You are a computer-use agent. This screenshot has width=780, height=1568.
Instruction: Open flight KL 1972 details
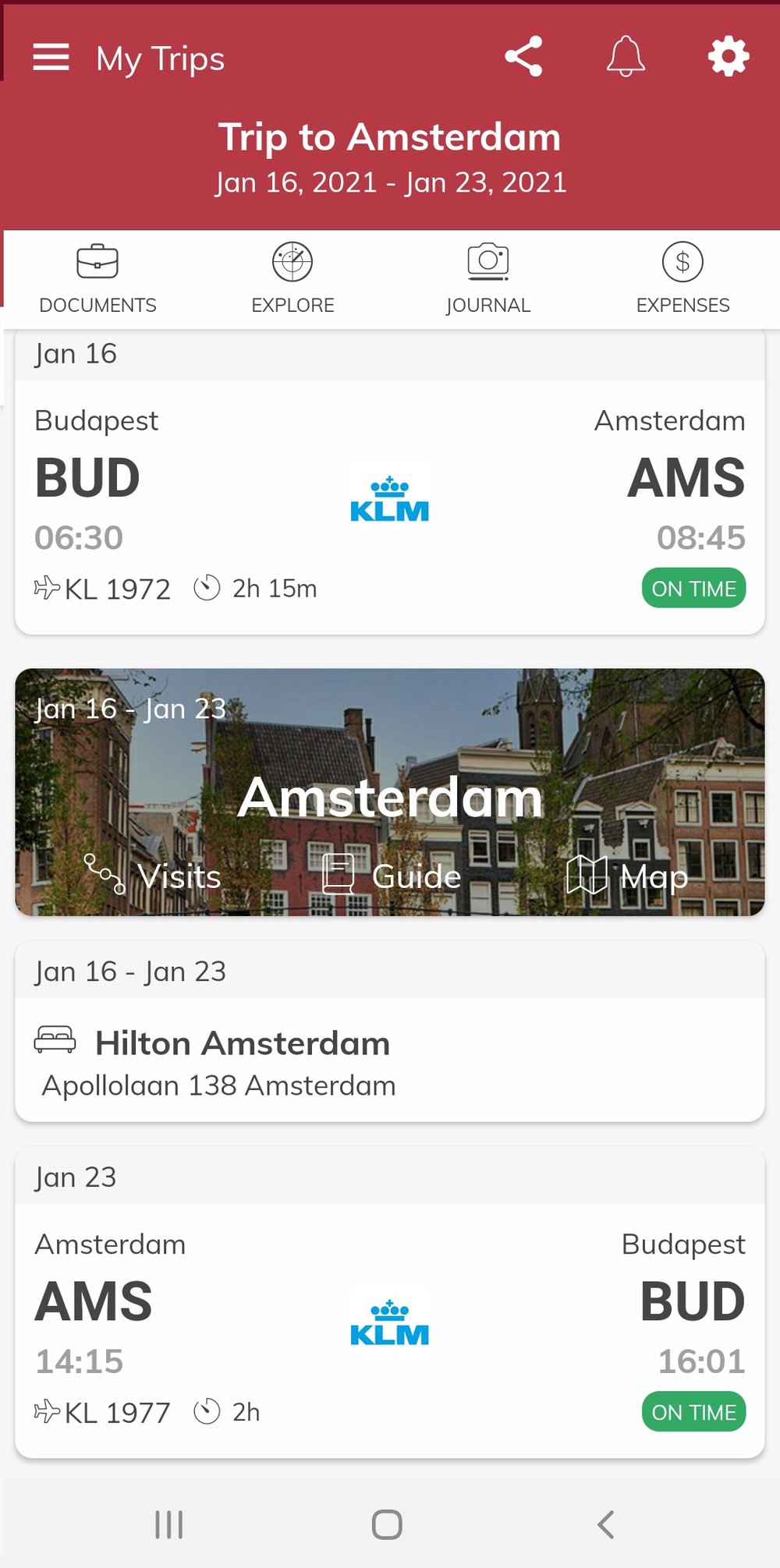click(389, 507)
